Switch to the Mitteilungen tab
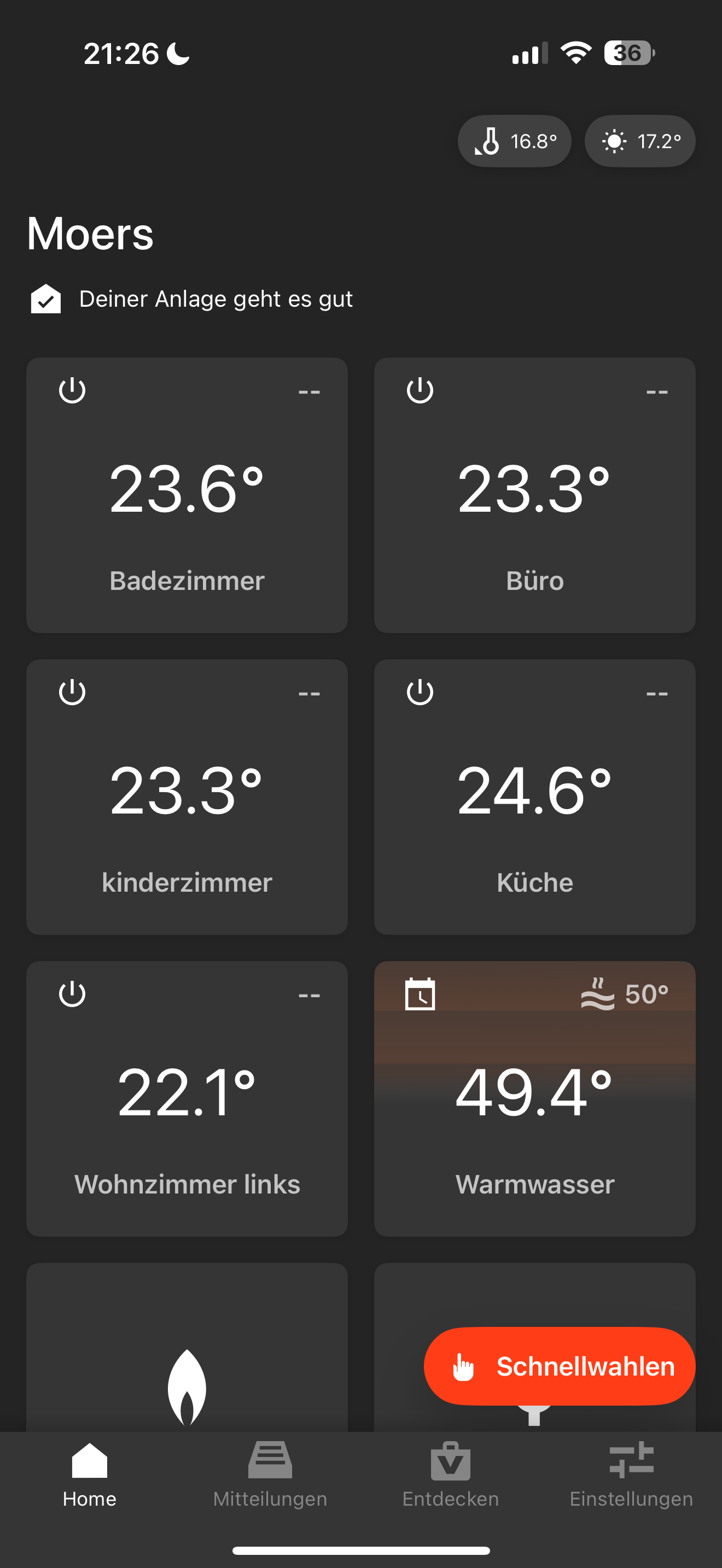 pyautogui.click(x=270, y=1473)
